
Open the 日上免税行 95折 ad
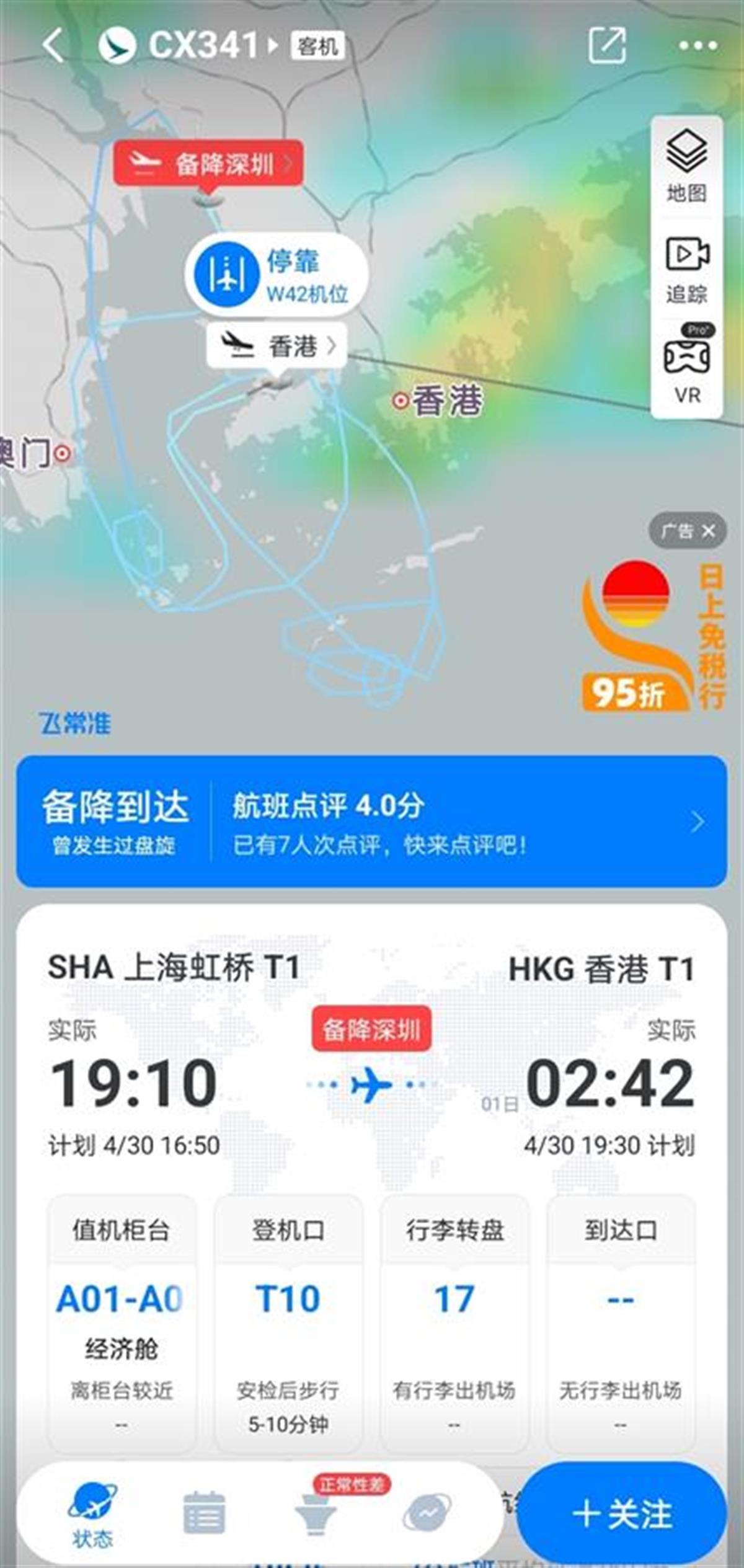[651, 639]
